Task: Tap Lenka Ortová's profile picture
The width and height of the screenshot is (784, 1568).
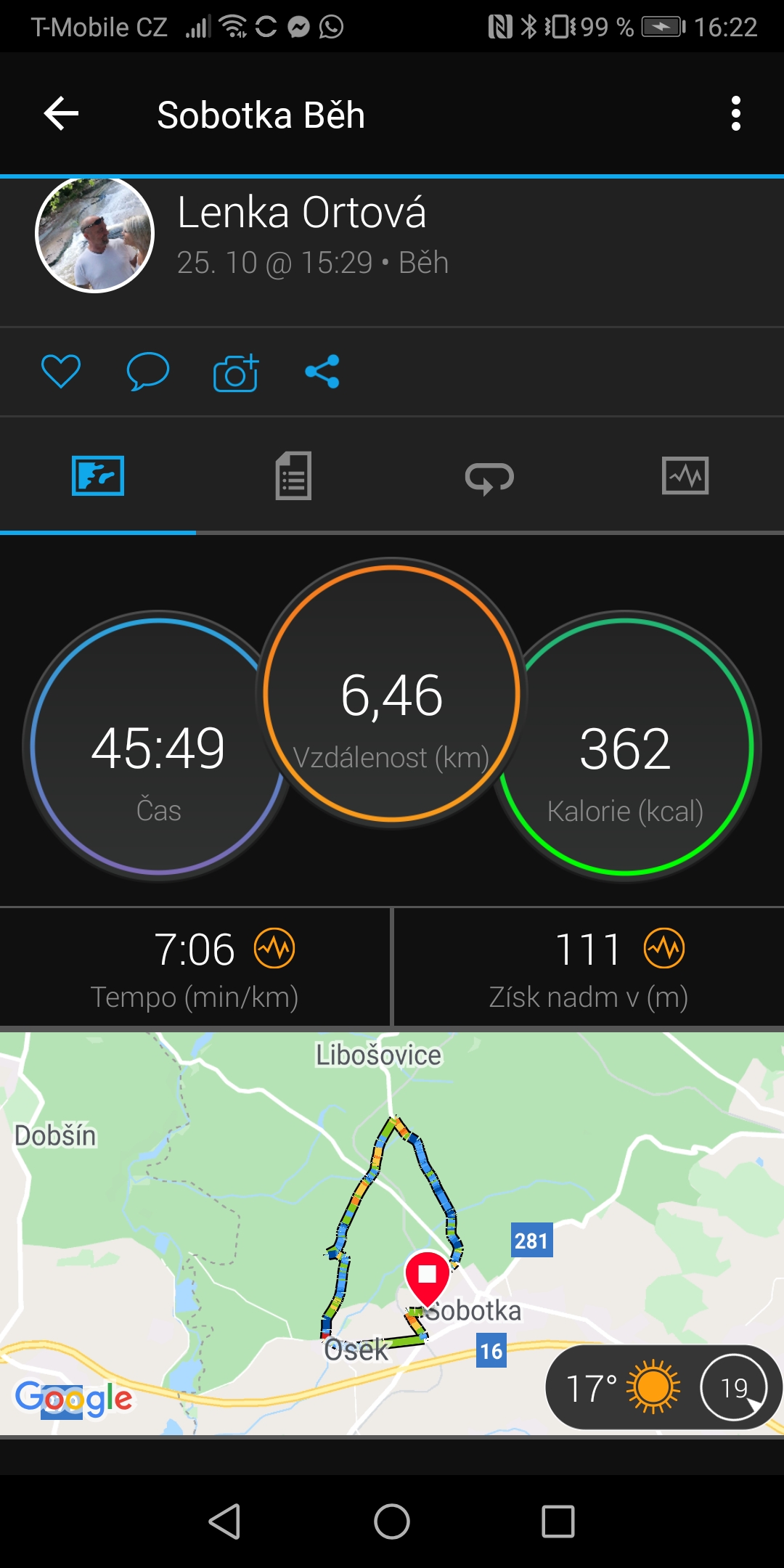Action: [x=95, y=234]
